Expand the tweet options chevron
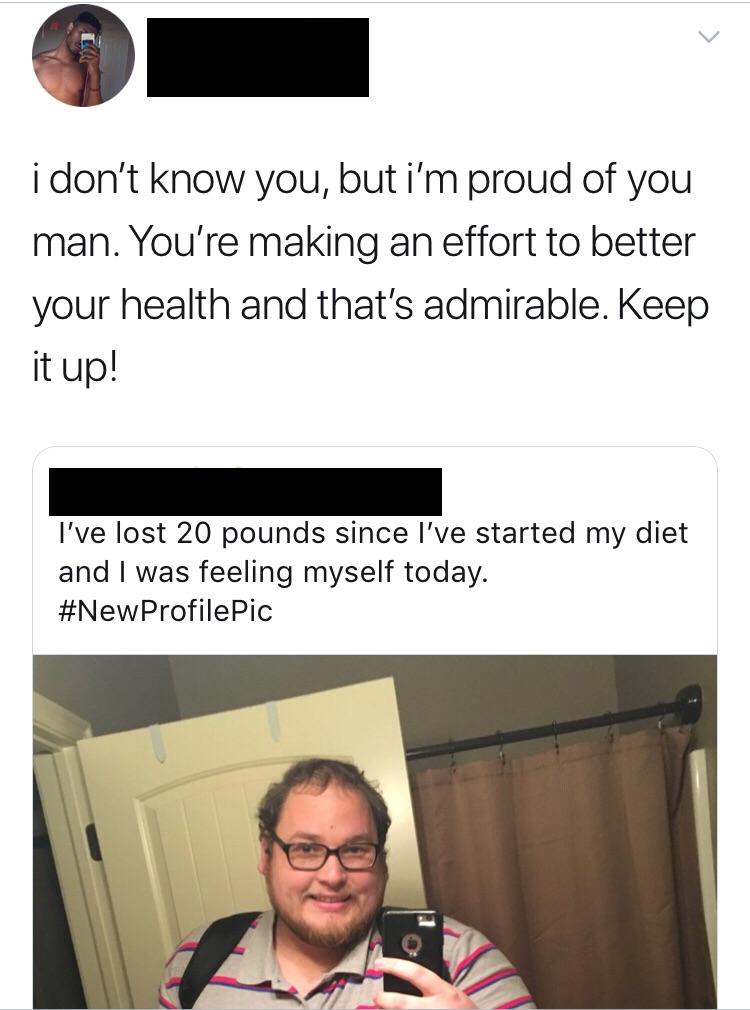Screen dimensions: 750x1010 coord(708,38)
